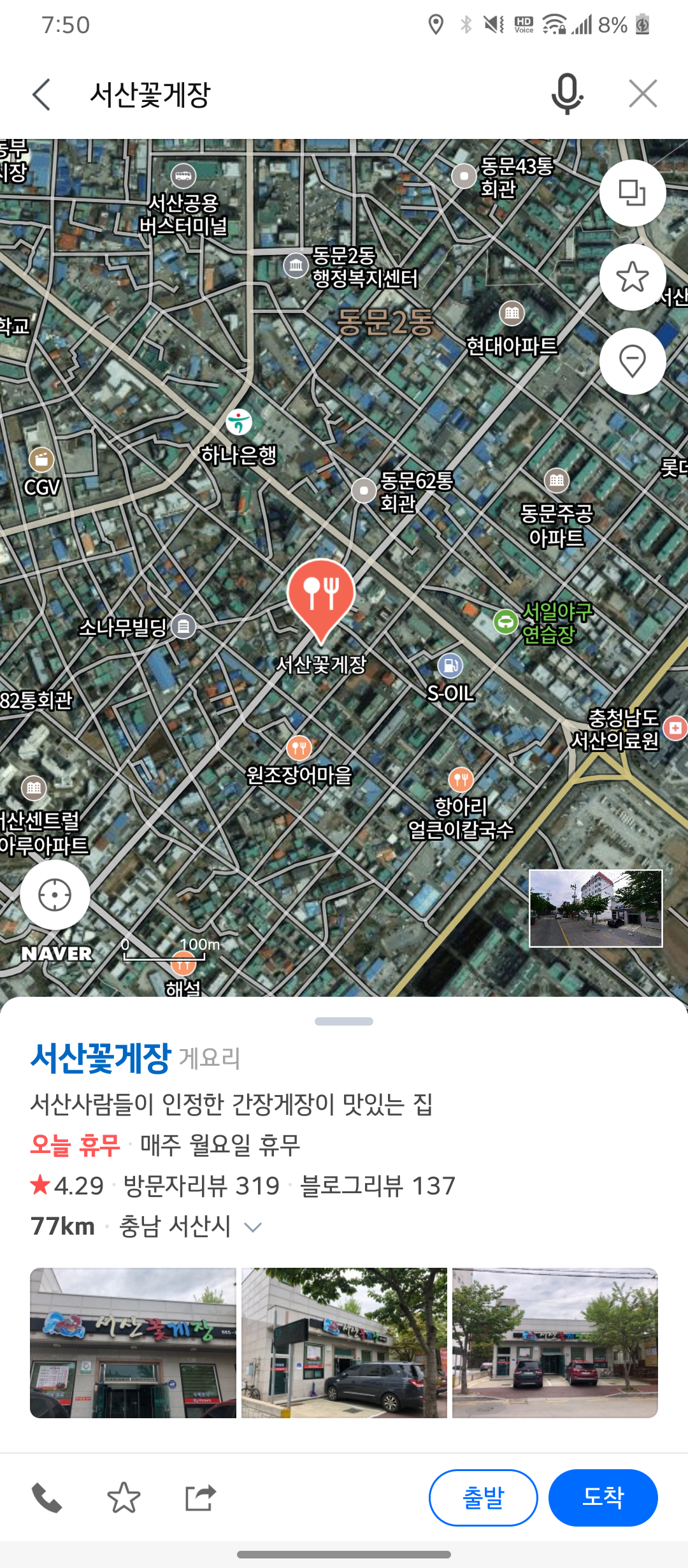Tap the microphone for voice search
The width and height of the screenshot is (688, 1568).
pos(566,94)
